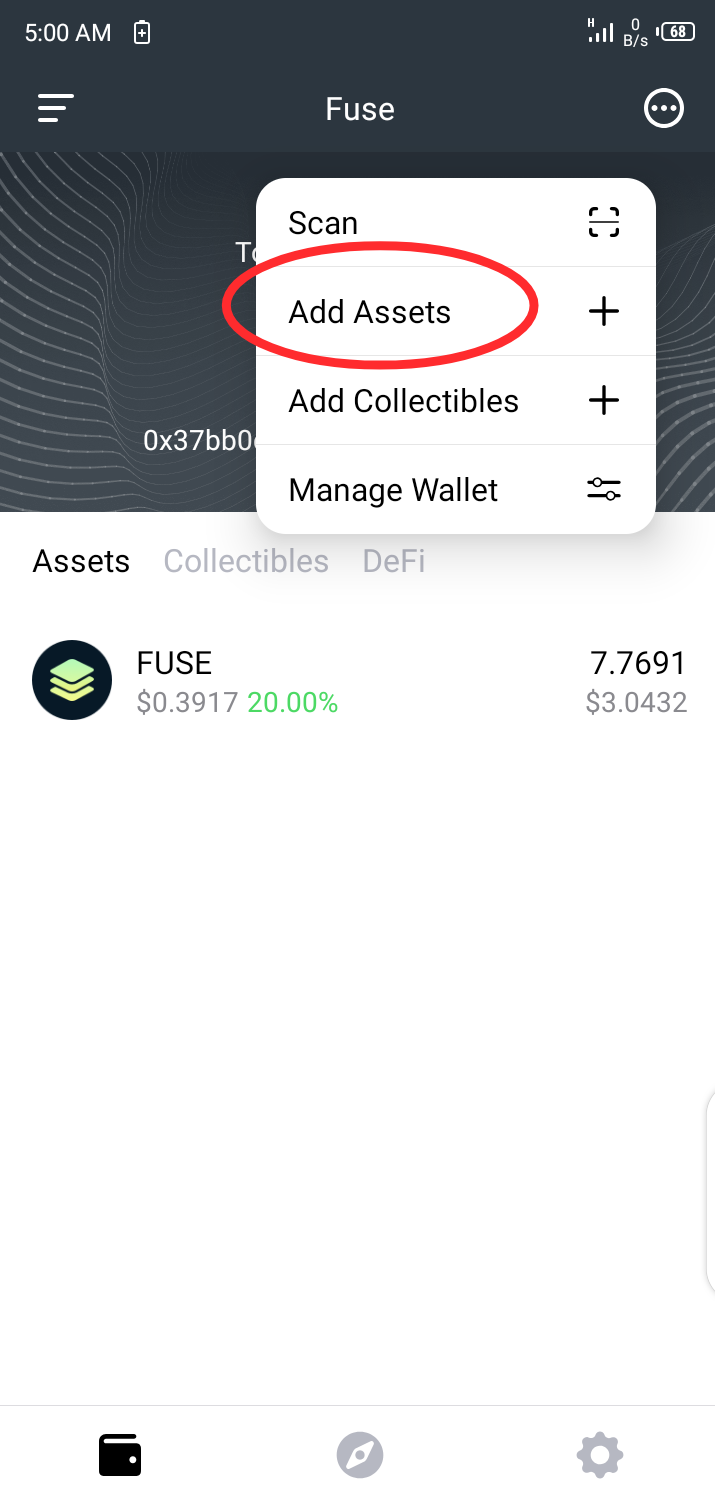
Task: Select Add Collectibles option
Action: [x=455, y=401]
